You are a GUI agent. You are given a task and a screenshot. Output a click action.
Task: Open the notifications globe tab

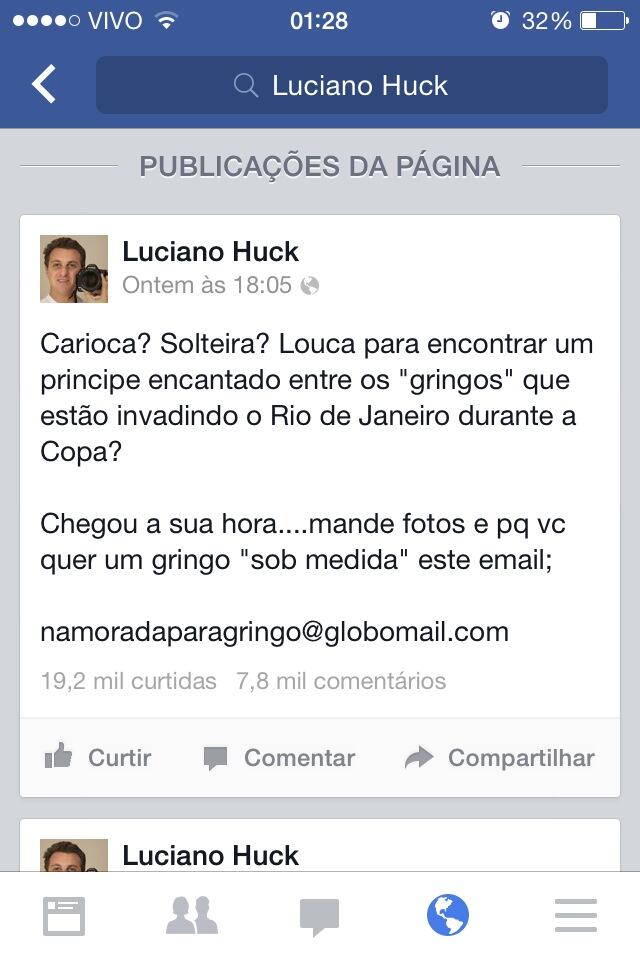(x=448, y=915)
